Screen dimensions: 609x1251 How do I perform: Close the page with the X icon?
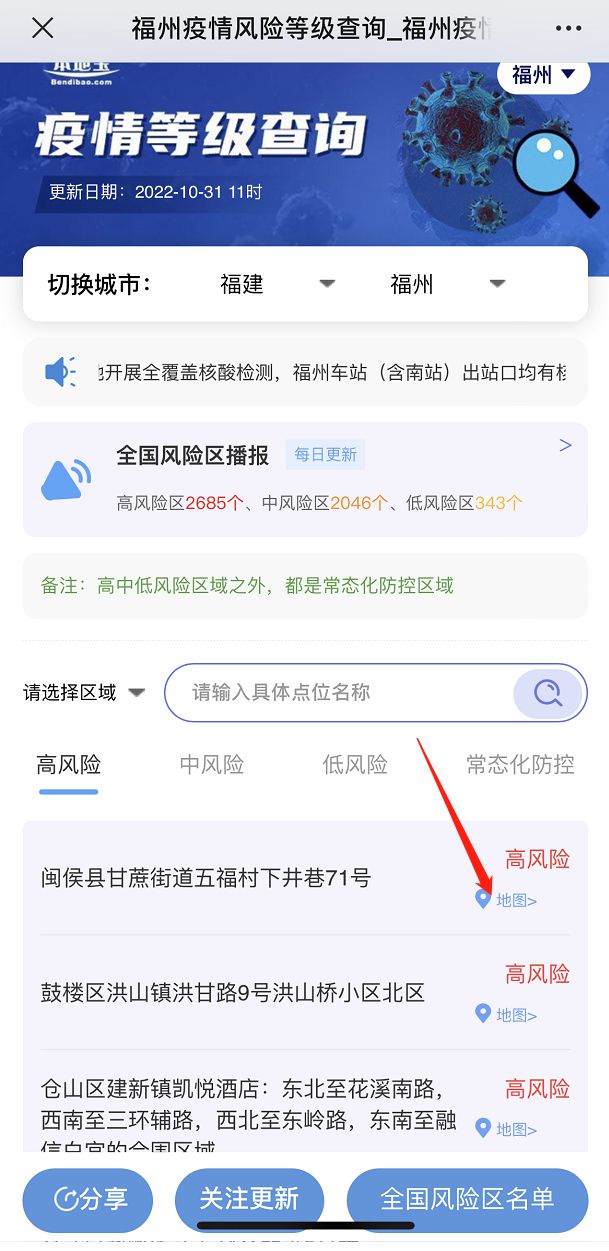tap(42, 28)
